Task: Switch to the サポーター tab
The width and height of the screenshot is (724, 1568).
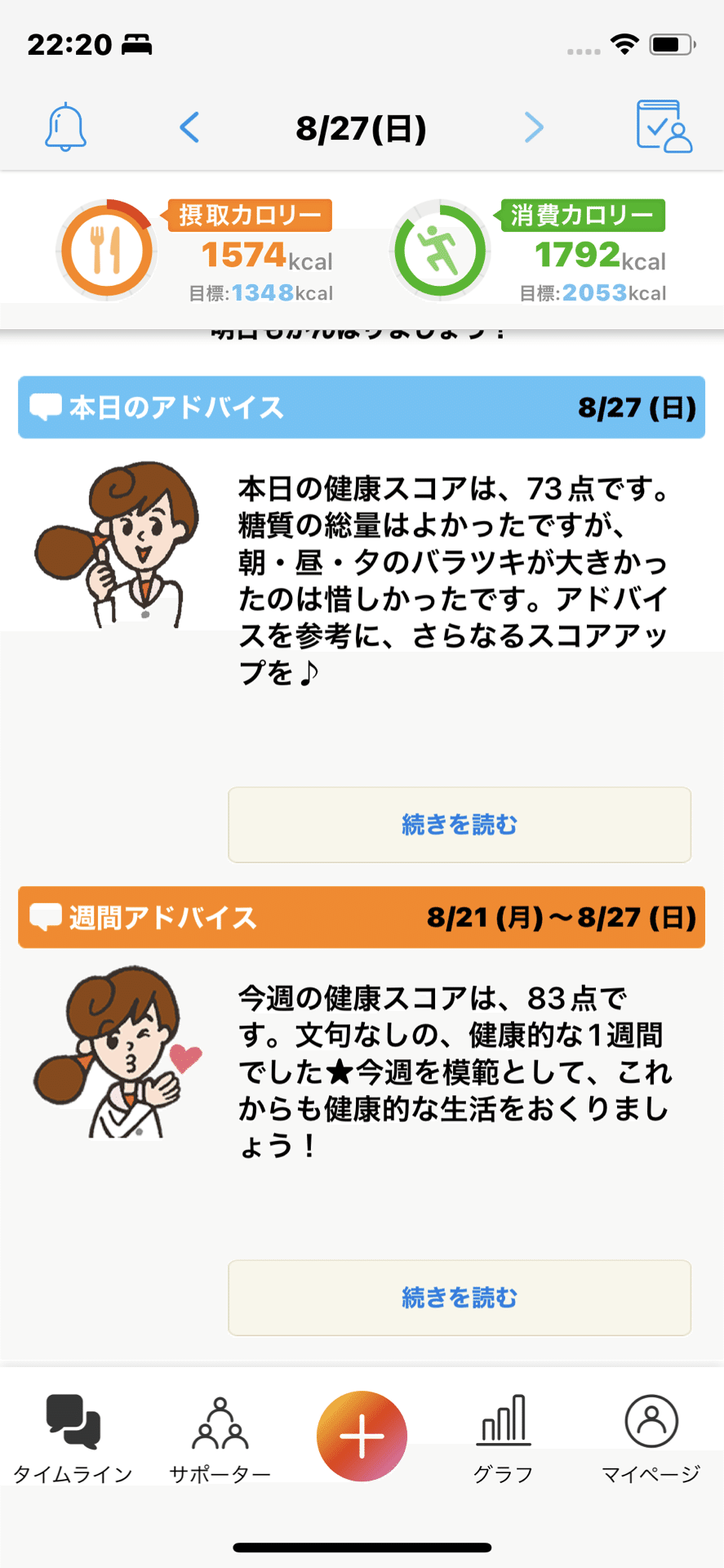Action: point(220,1439)
